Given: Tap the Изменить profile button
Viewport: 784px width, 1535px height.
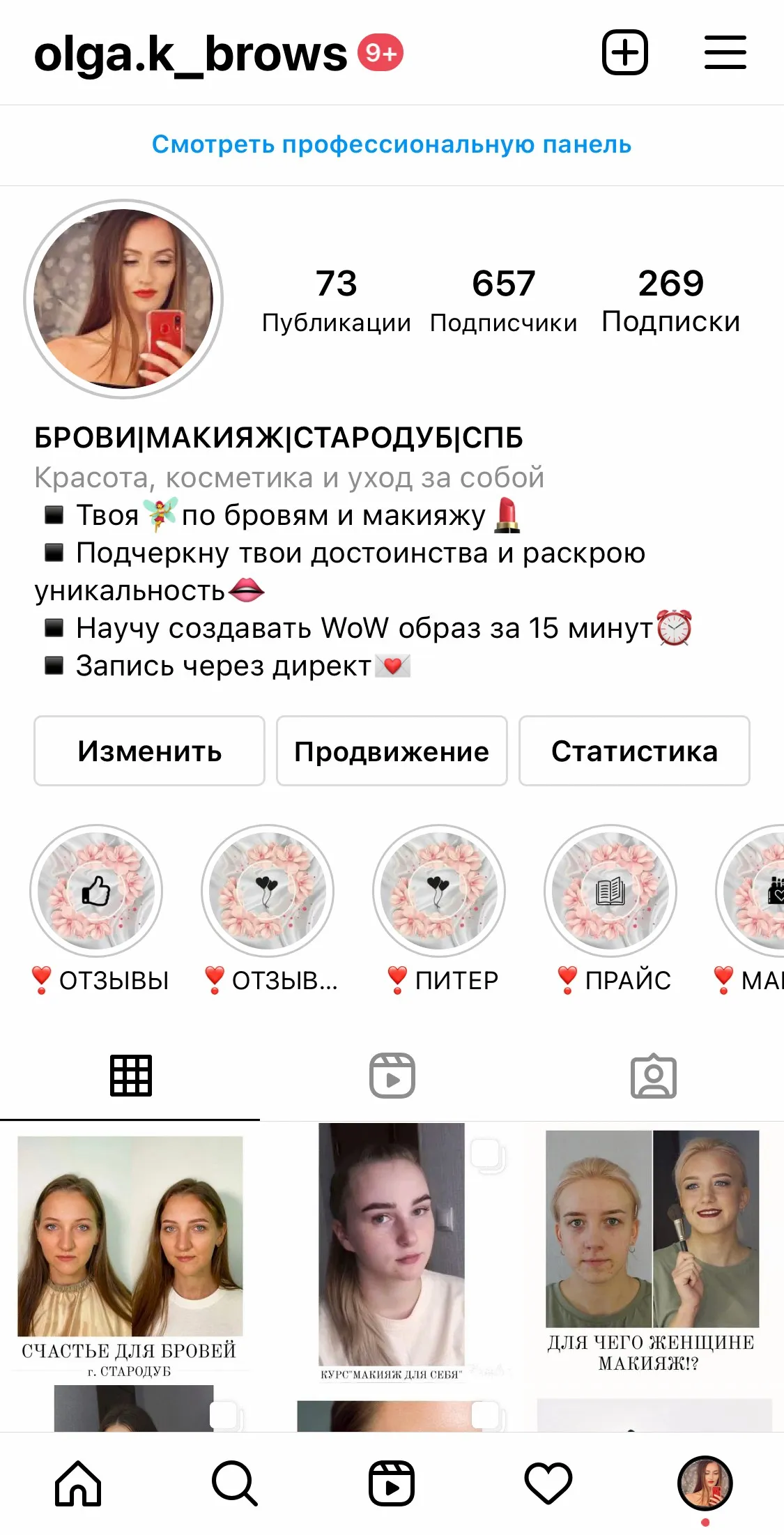Looking at the screenshot, I should pos(149,751).
